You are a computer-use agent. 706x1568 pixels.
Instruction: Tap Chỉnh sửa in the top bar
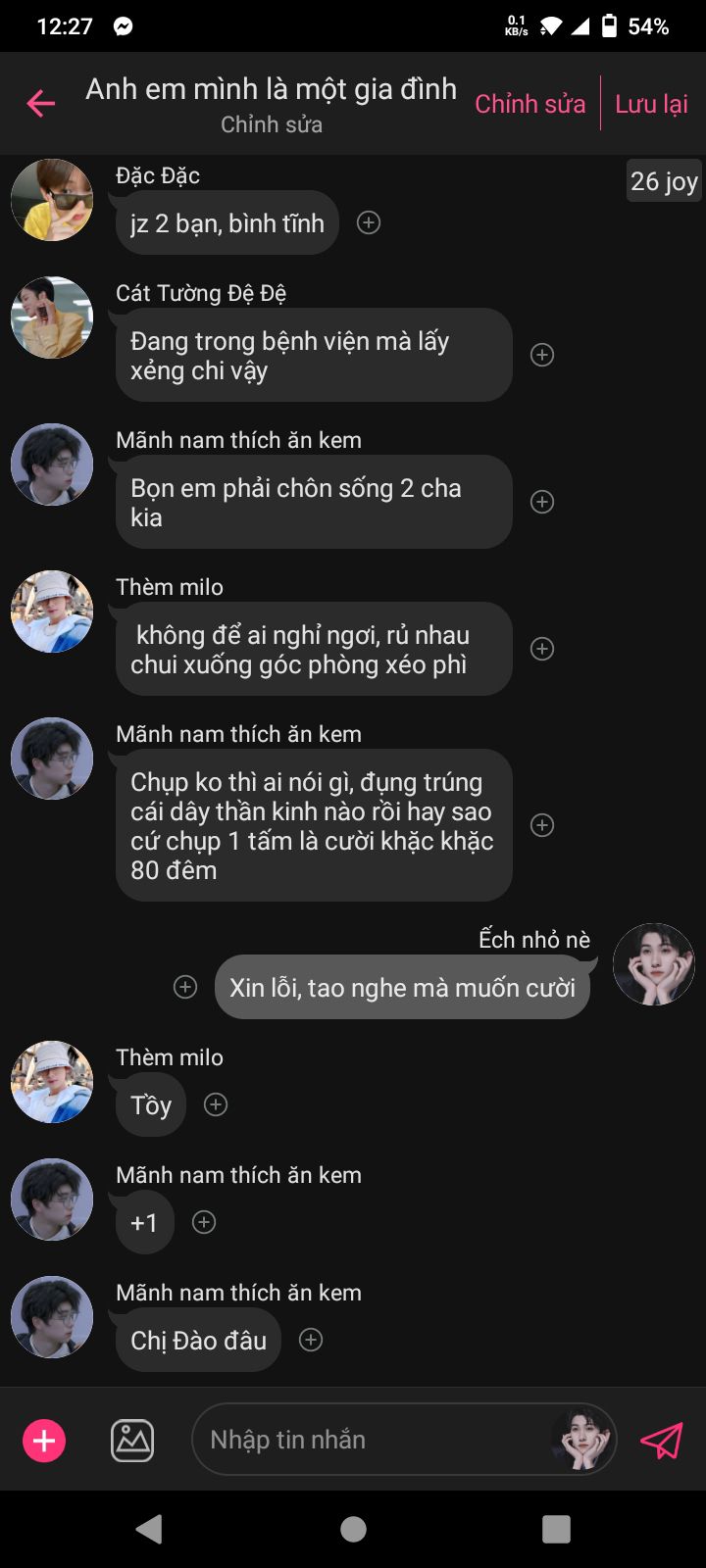pos(529,104)
